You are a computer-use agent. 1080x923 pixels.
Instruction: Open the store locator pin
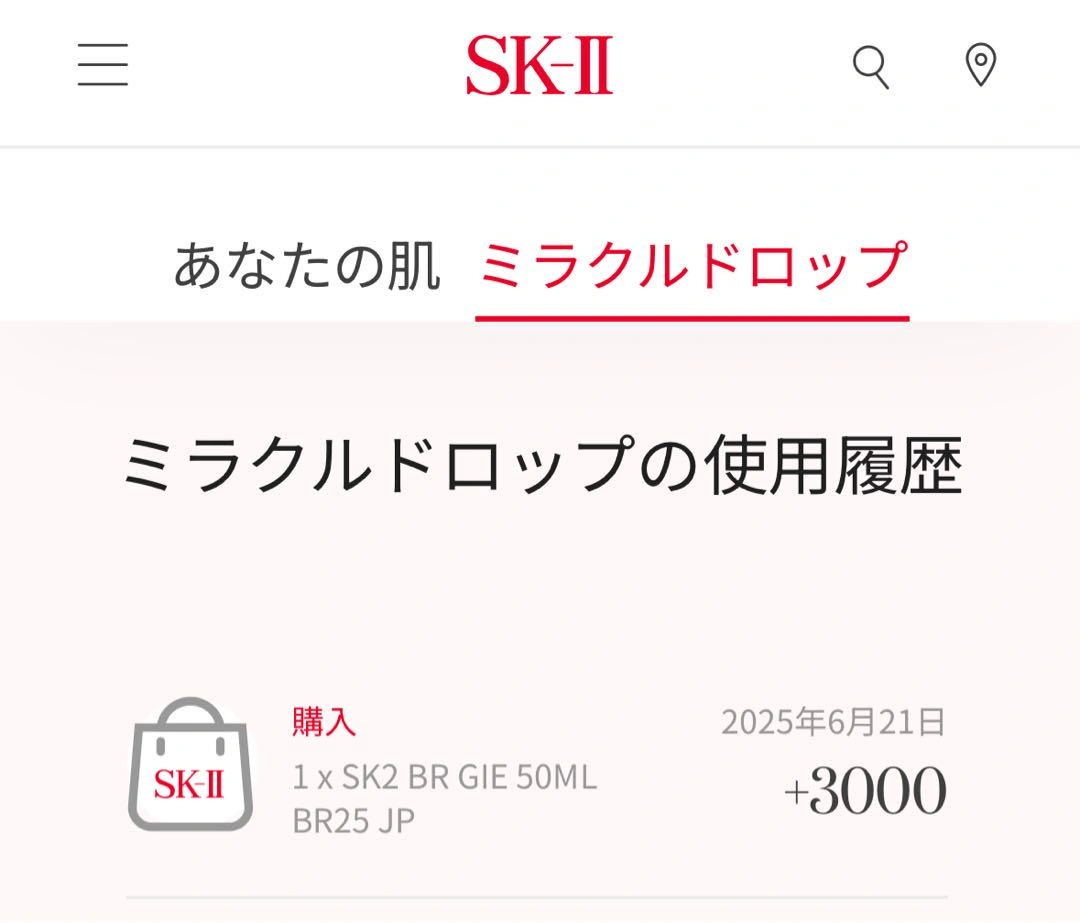980,66
